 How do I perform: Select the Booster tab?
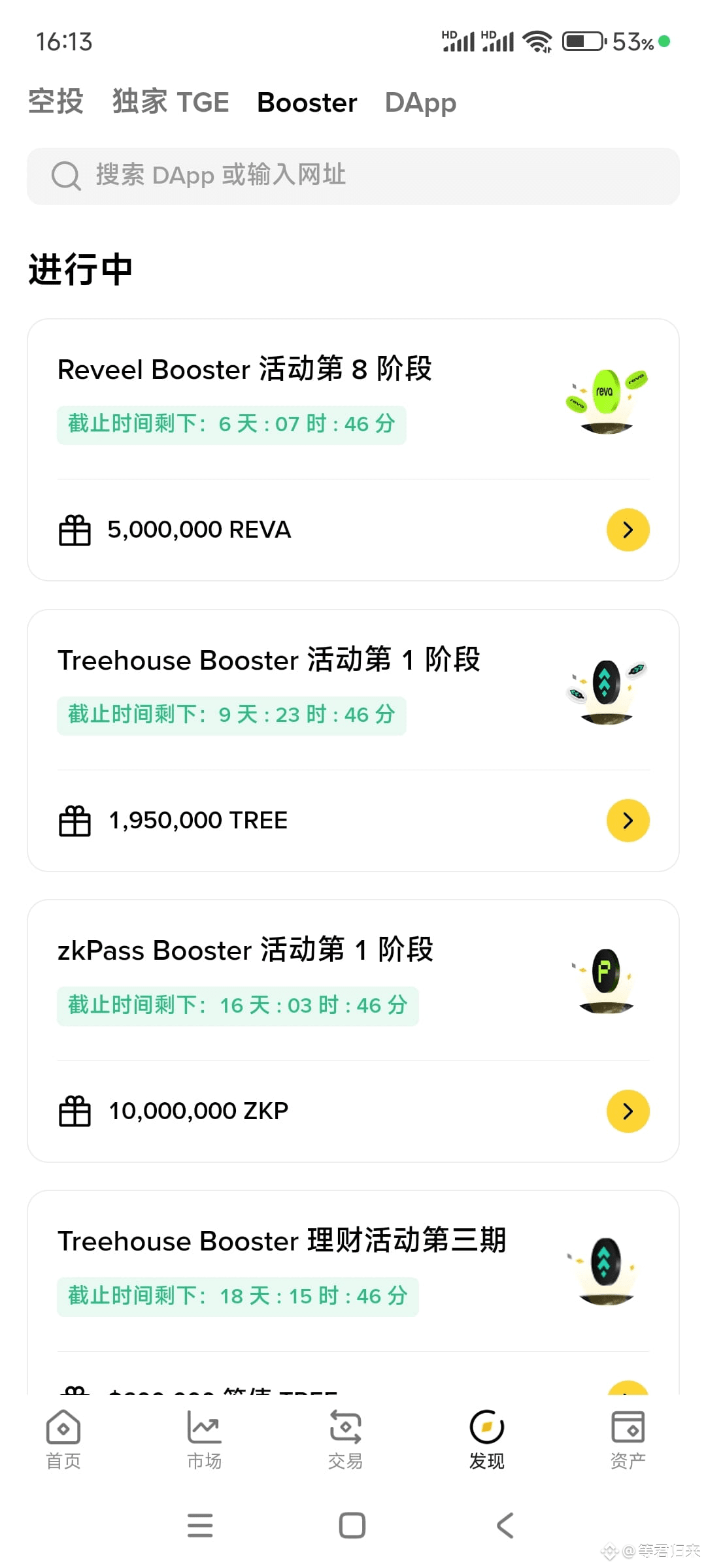pos(307,102)
